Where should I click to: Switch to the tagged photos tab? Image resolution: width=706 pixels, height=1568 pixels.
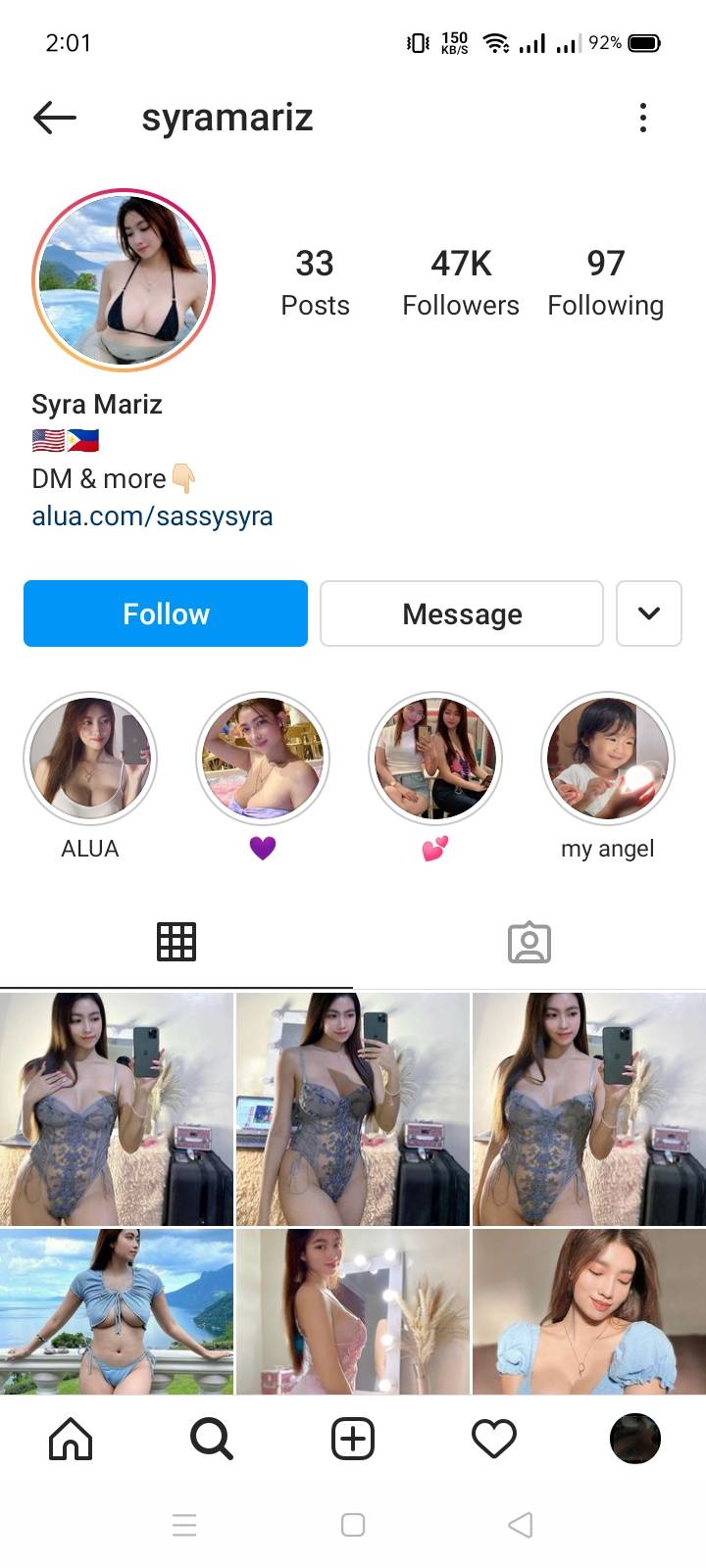coord(529,942)
